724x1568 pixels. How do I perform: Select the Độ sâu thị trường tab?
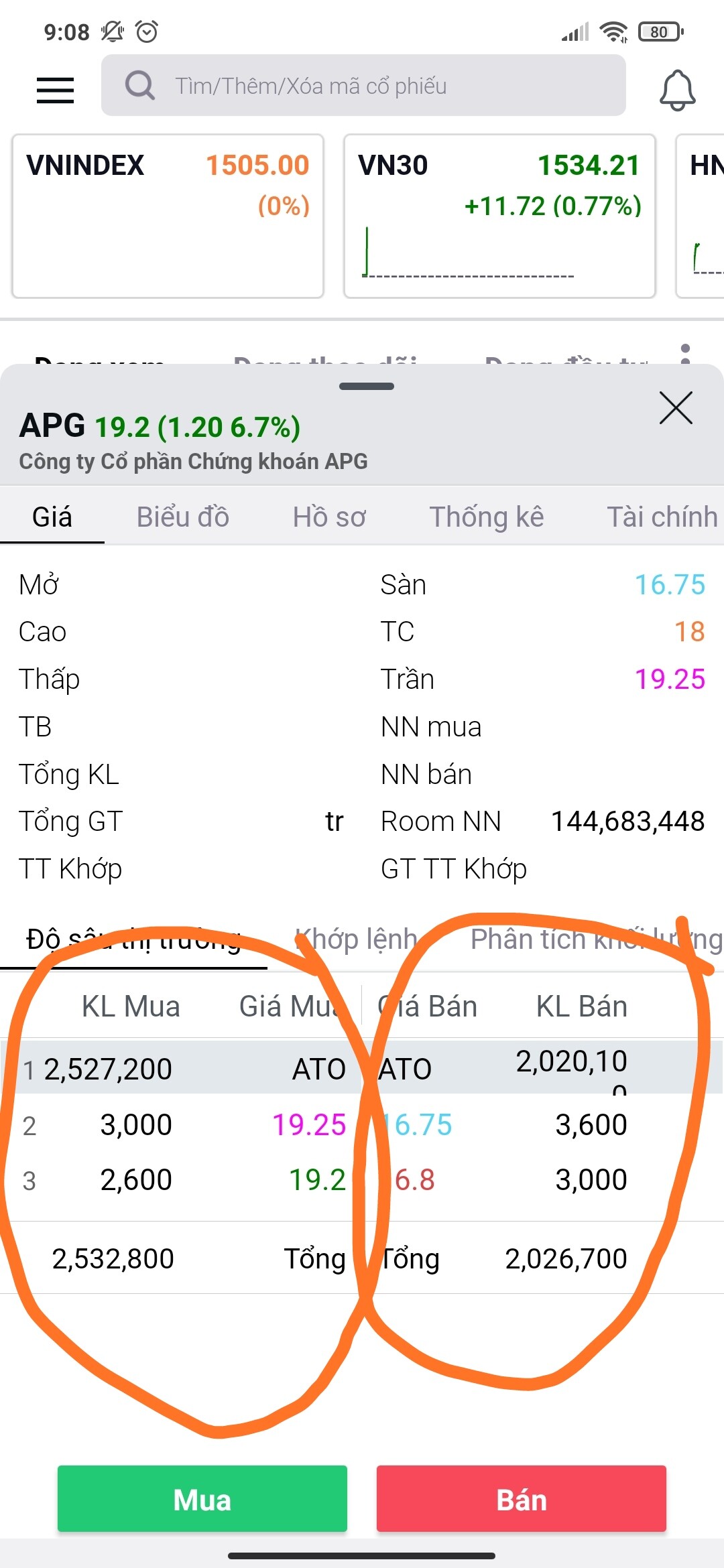133,939
